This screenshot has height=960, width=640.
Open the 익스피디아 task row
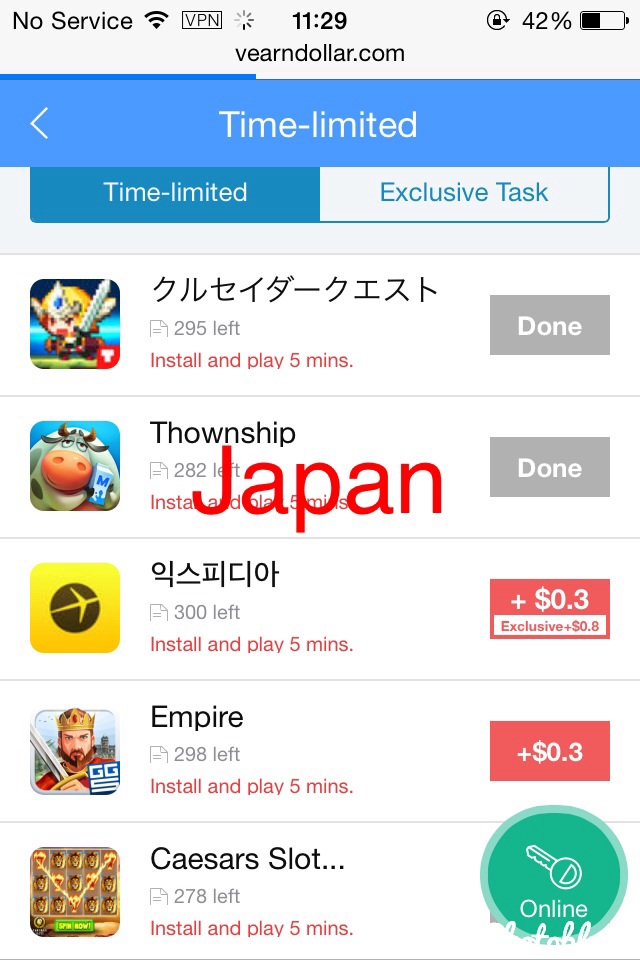coord(294,608)
